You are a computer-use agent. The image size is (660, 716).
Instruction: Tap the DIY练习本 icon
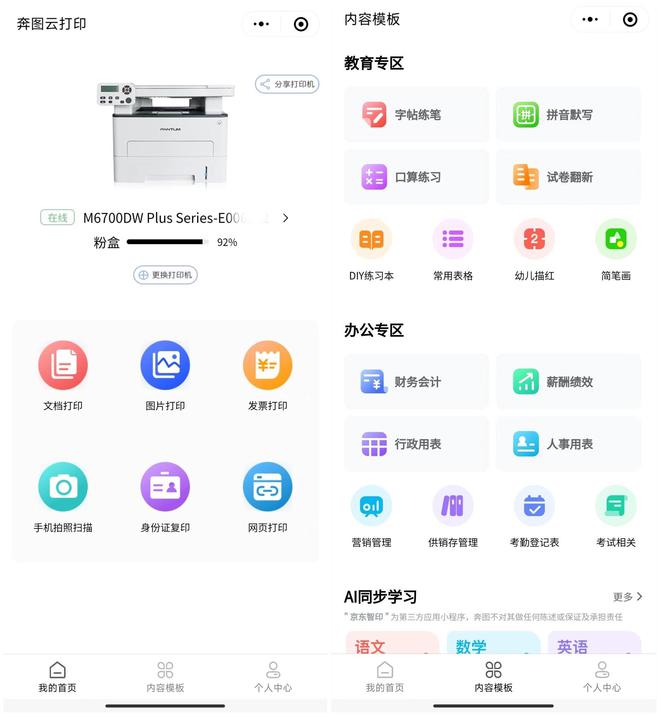pyautogui.click(x=371, y=249)
